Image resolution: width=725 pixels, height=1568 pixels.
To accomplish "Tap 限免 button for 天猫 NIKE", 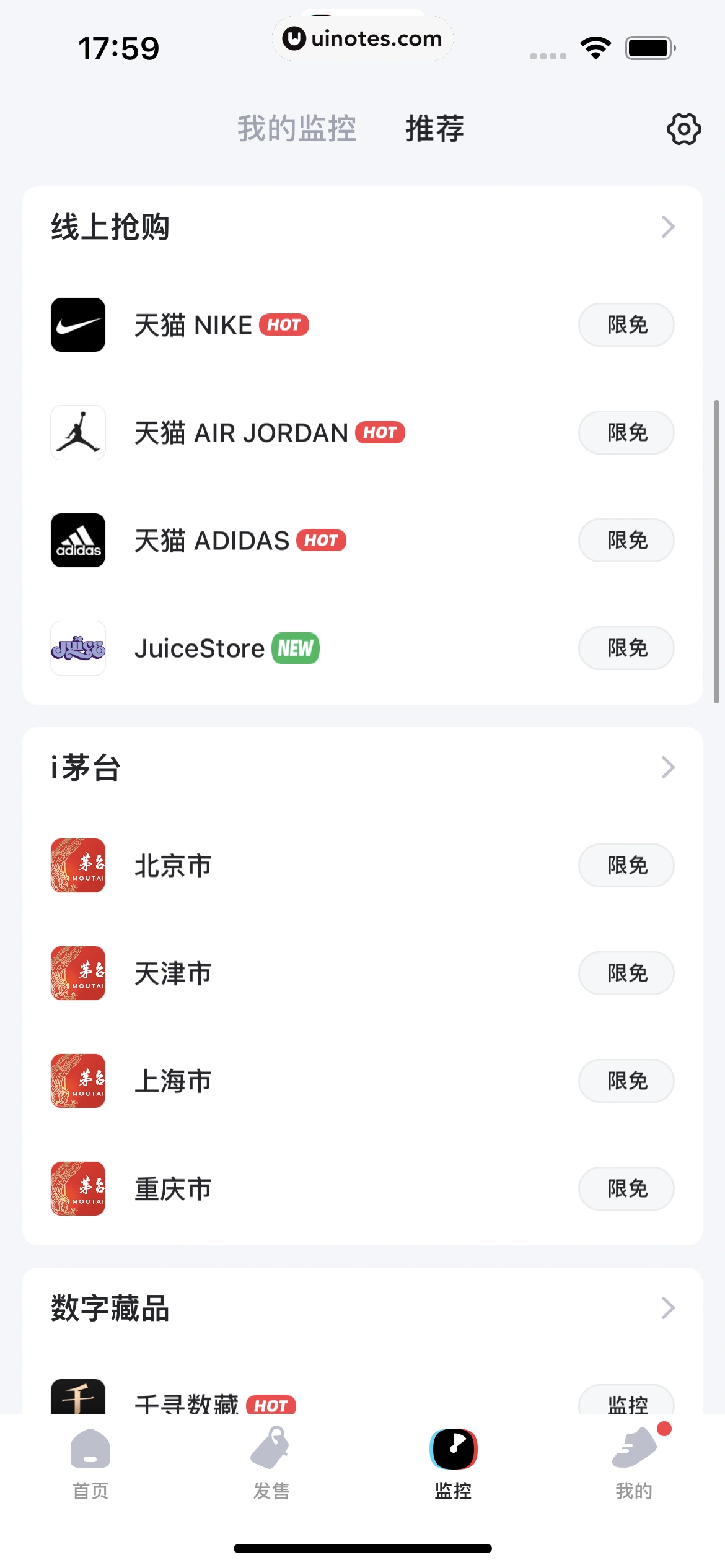I will 626,325.
